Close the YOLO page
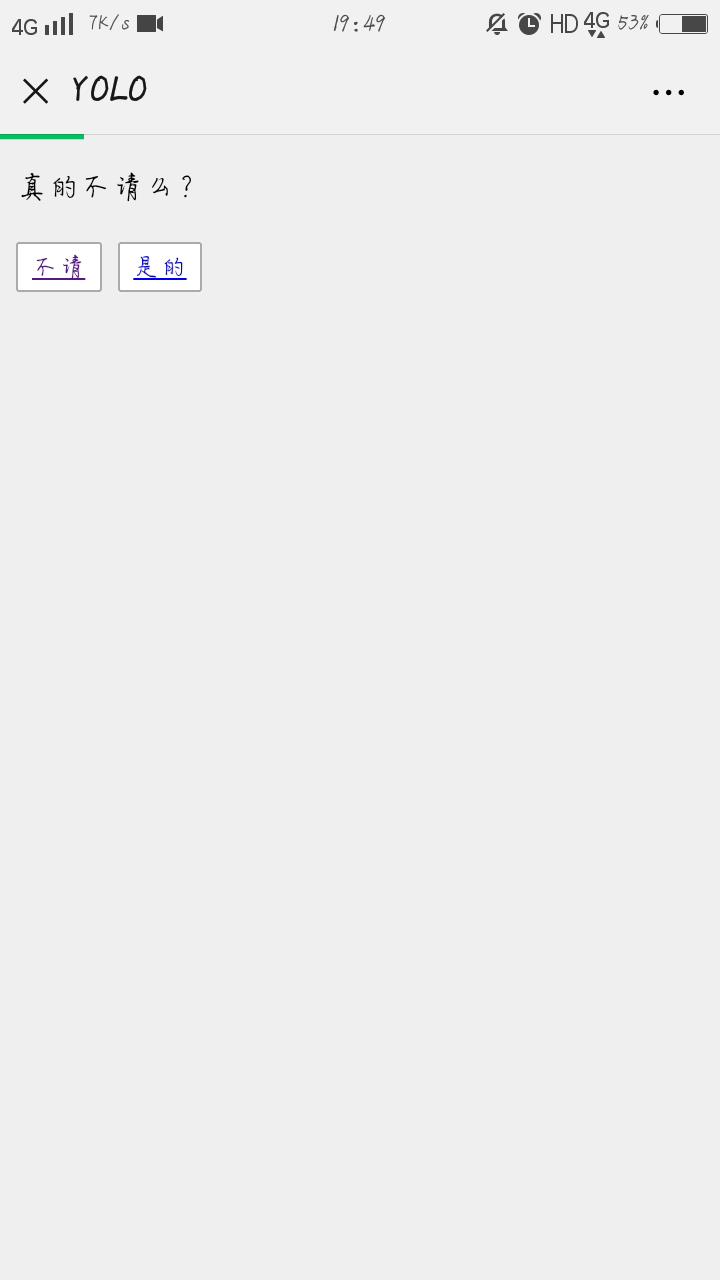Viewport: 720px width, 1280px height. coord(36,91)
